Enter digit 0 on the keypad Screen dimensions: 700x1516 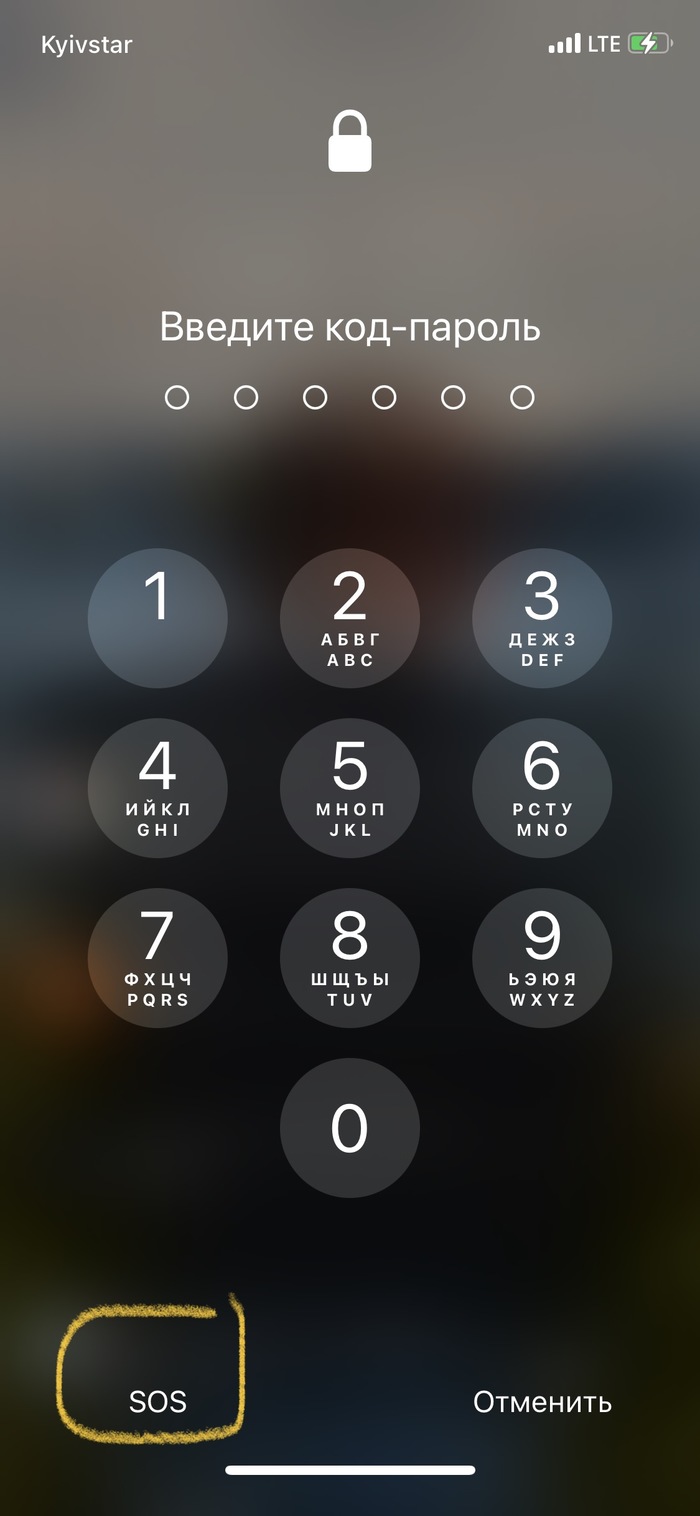click(x=350, y=1128)
